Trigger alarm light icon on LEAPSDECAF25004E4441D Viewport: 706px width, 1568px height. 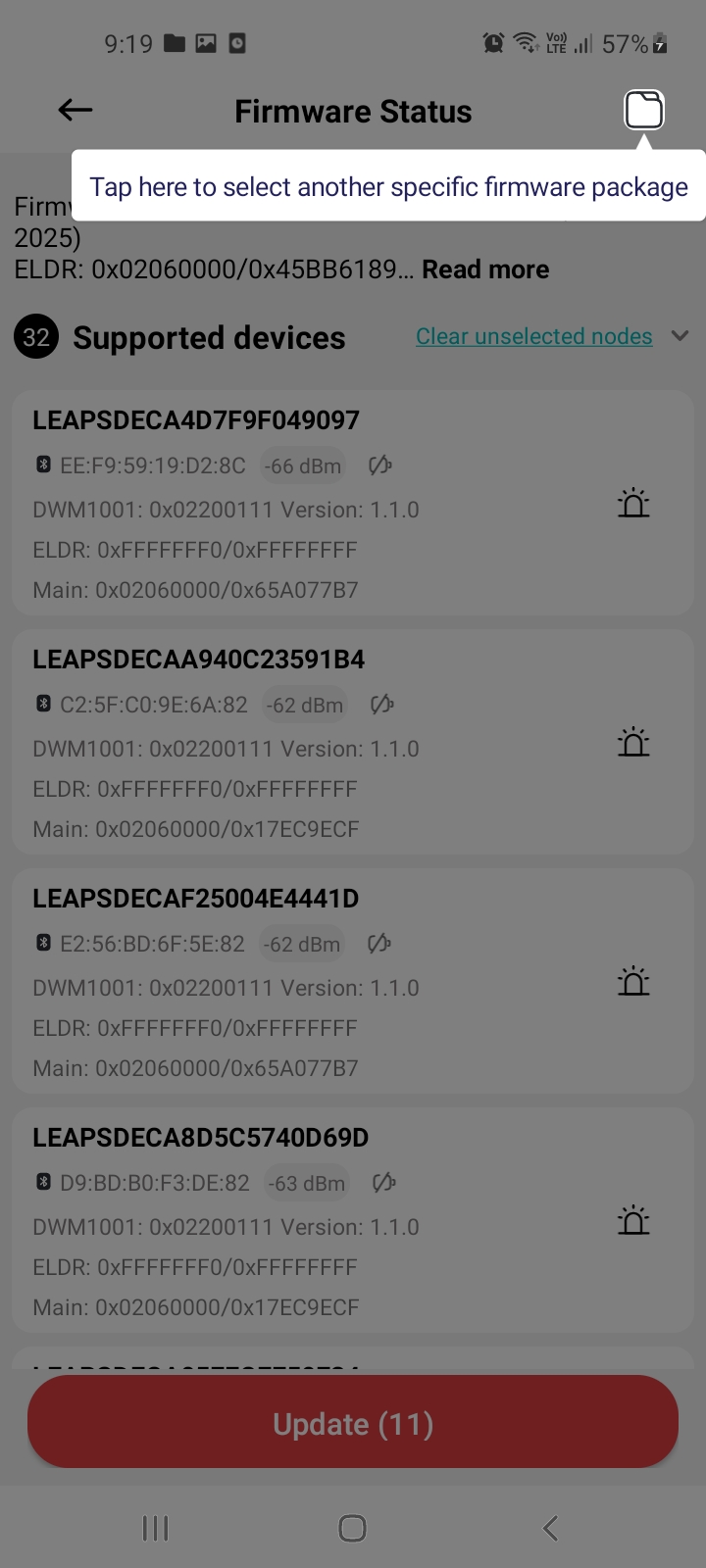[x=633, y=982]
